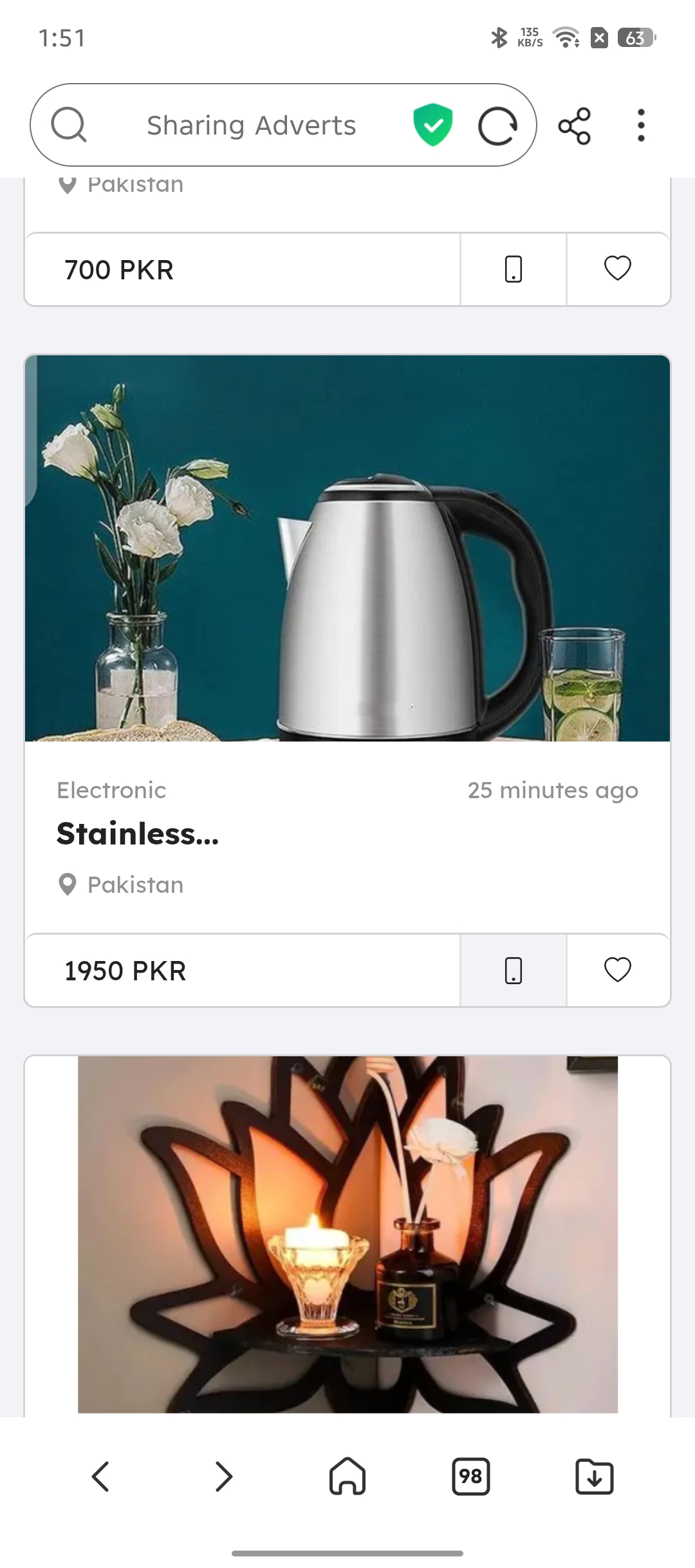Open the downloads folder

pyautogui.click(x=594, y=1476)
